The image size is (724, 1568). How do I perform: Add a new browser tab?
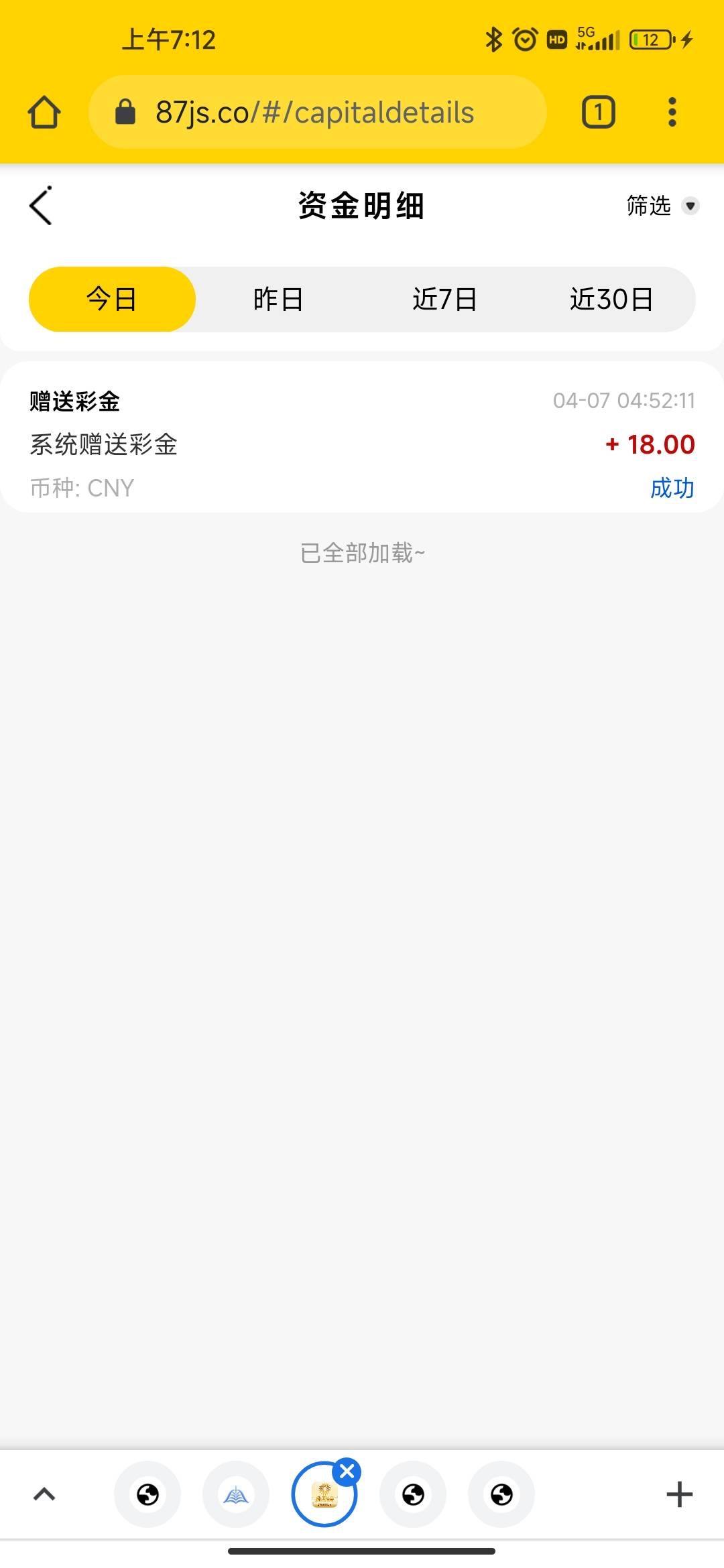[679, 1494]
